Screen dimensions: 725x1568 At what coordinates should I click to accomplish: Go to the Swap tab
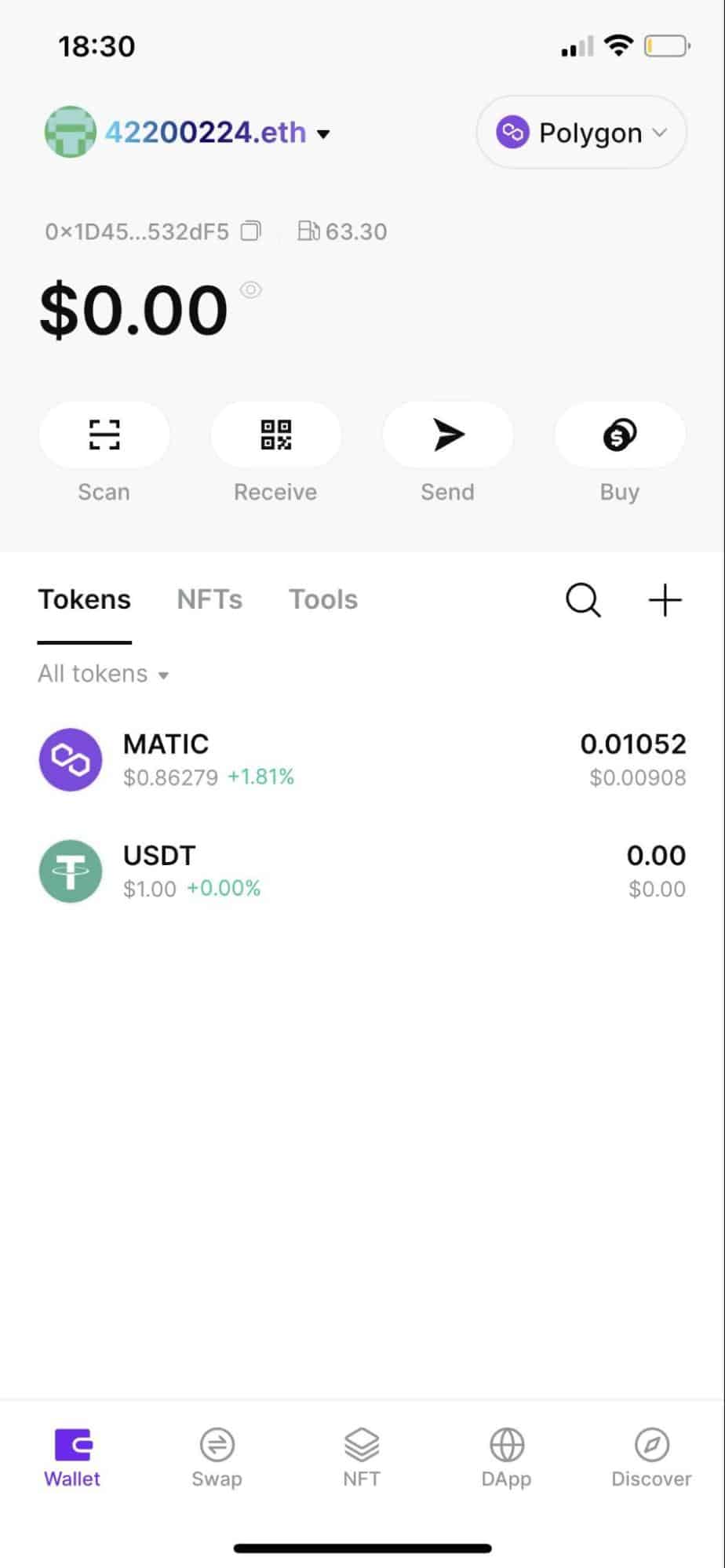(217, 1457)
